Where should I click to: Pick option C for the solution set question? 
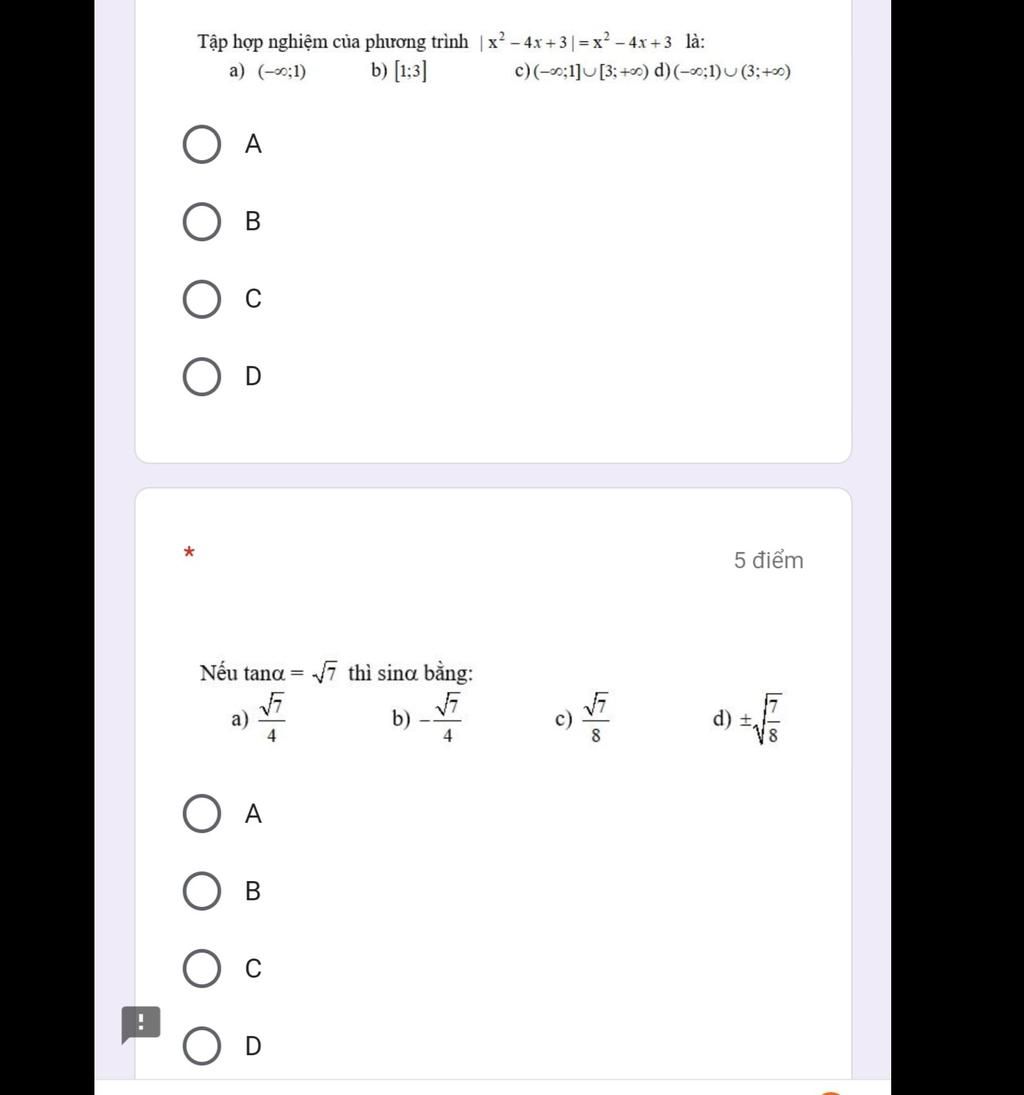(x=202, y=299)
